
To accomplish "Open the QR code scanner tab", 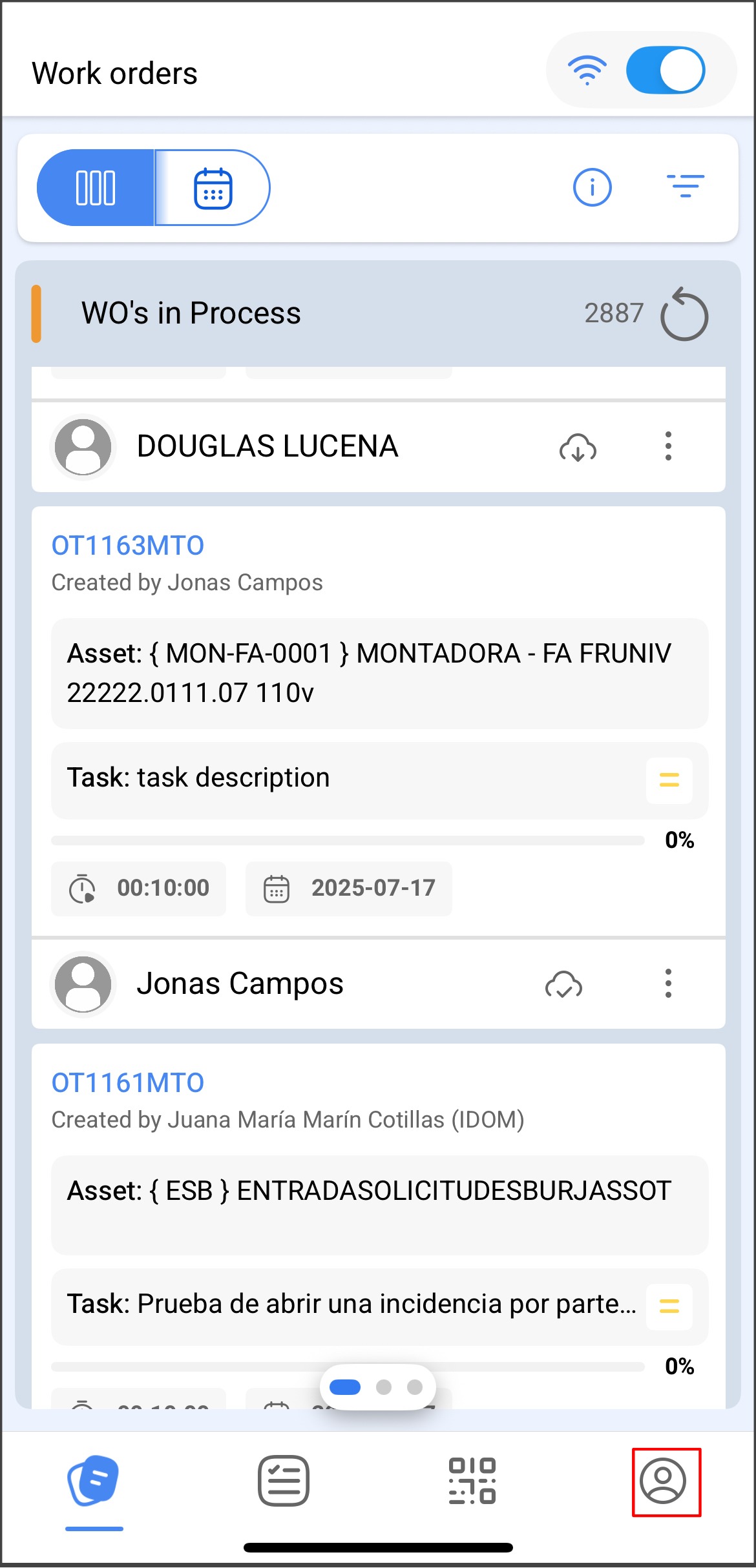I will pos(472,1480).
